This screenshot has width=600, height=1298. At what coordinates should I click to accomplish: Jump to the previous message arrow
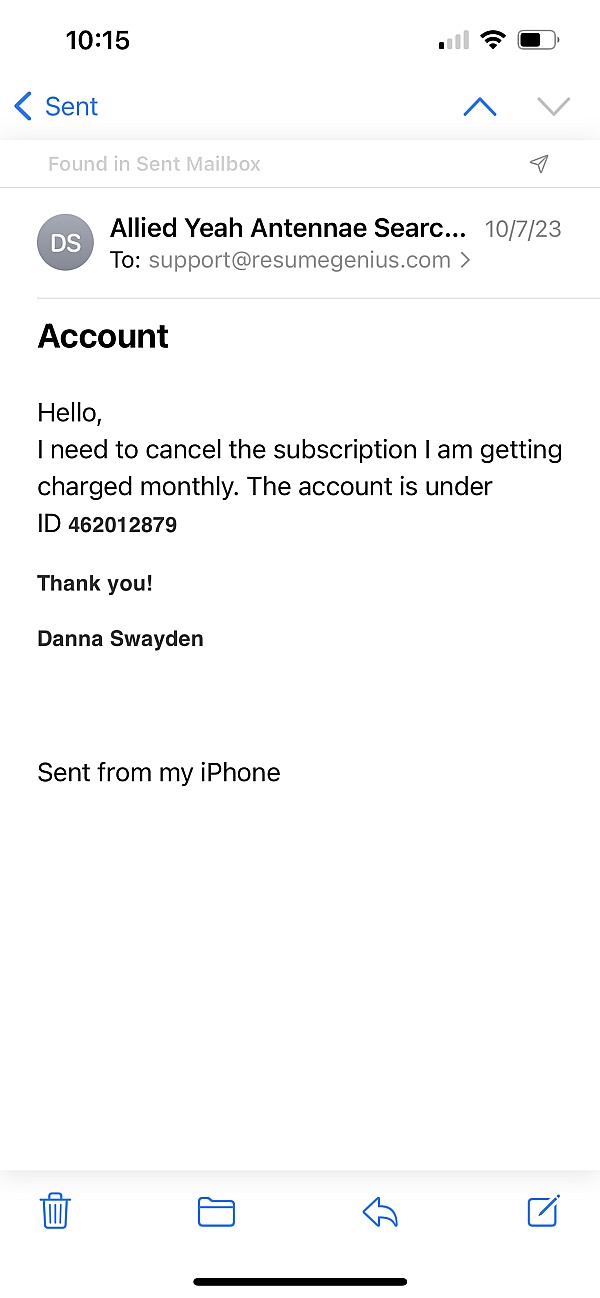coord(480,107)
